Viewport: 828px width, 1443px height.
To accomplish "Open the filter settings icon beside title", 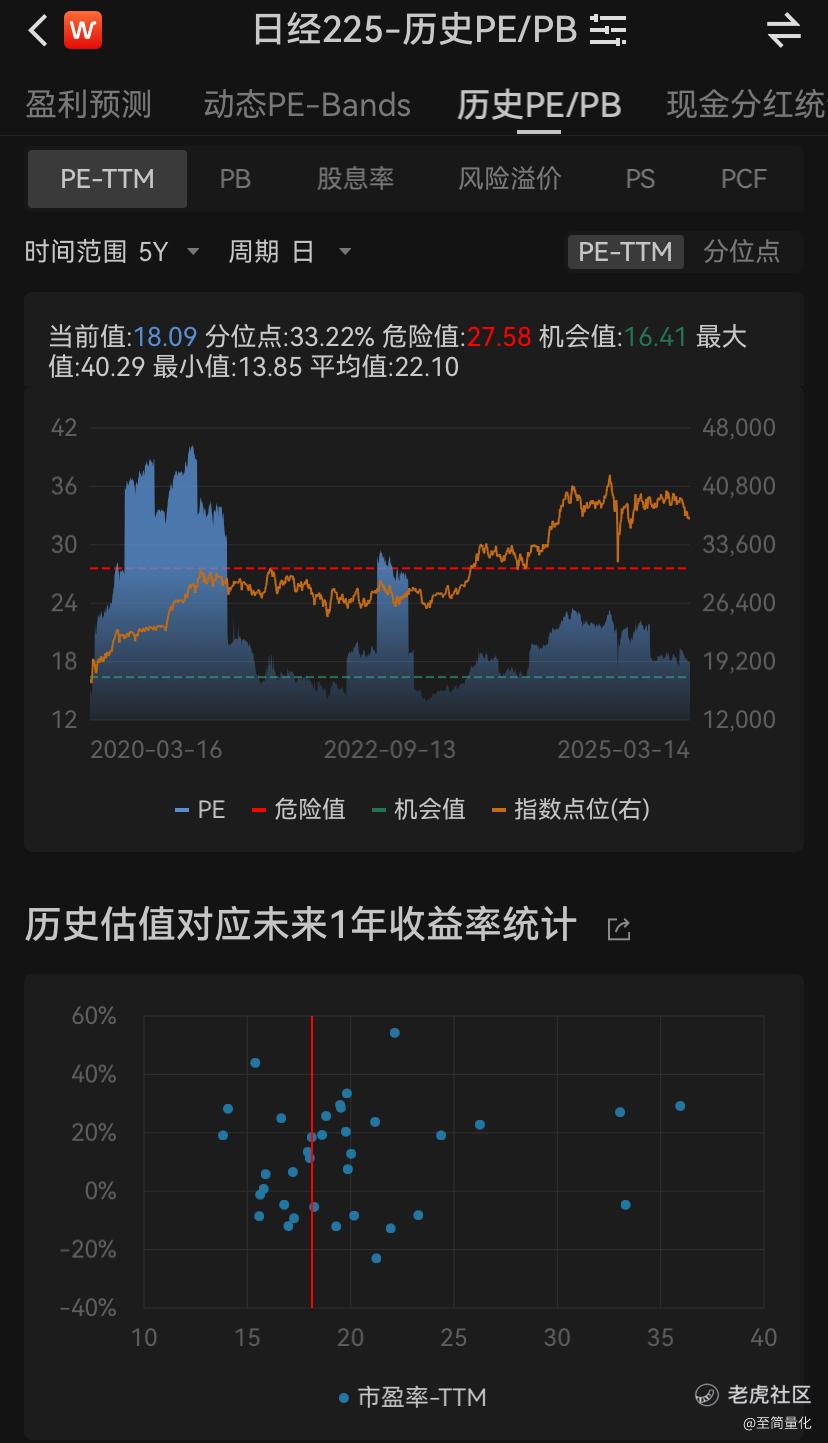I will tap(607, 30).
